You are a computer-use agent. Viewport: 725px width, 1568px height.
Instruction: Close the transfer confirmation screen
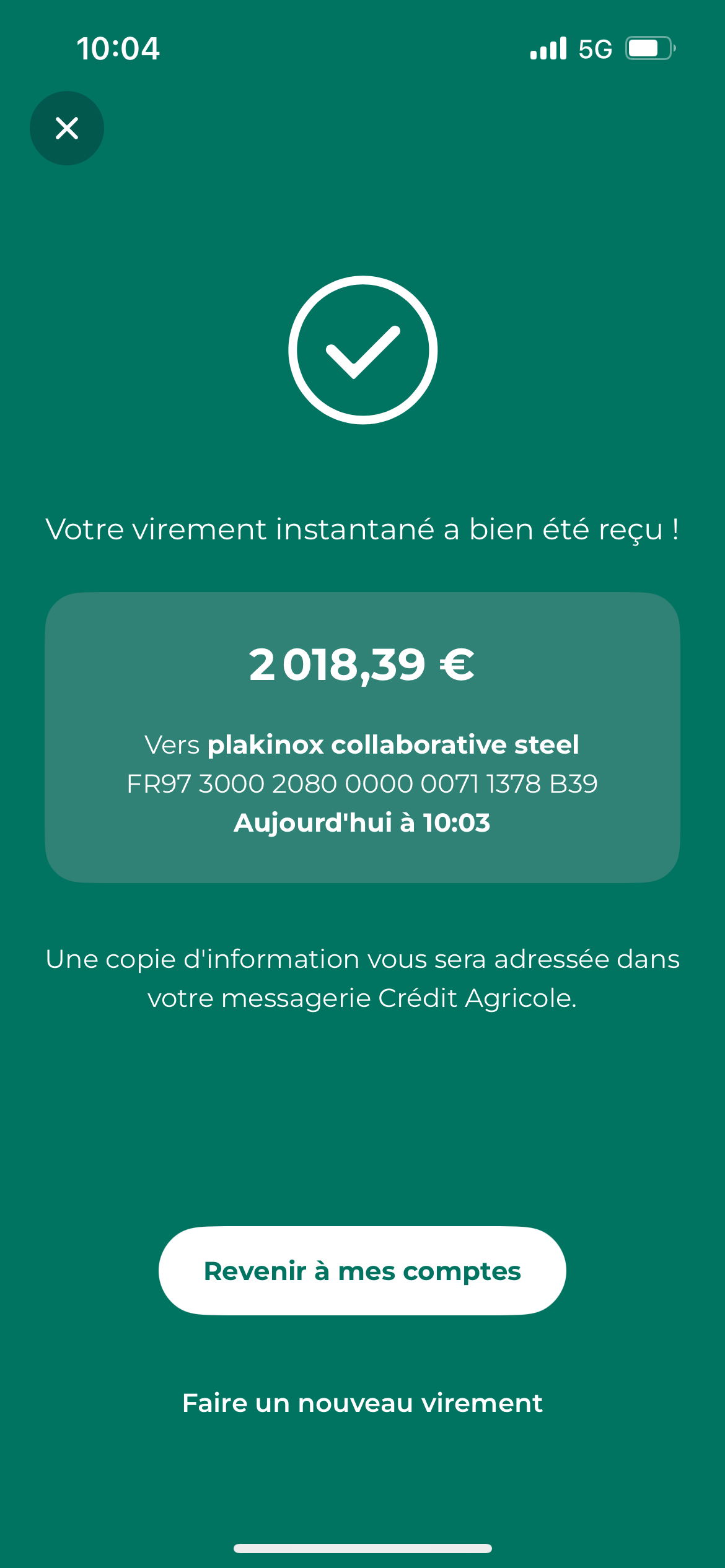pyautogui.click(x=67, y=128)
